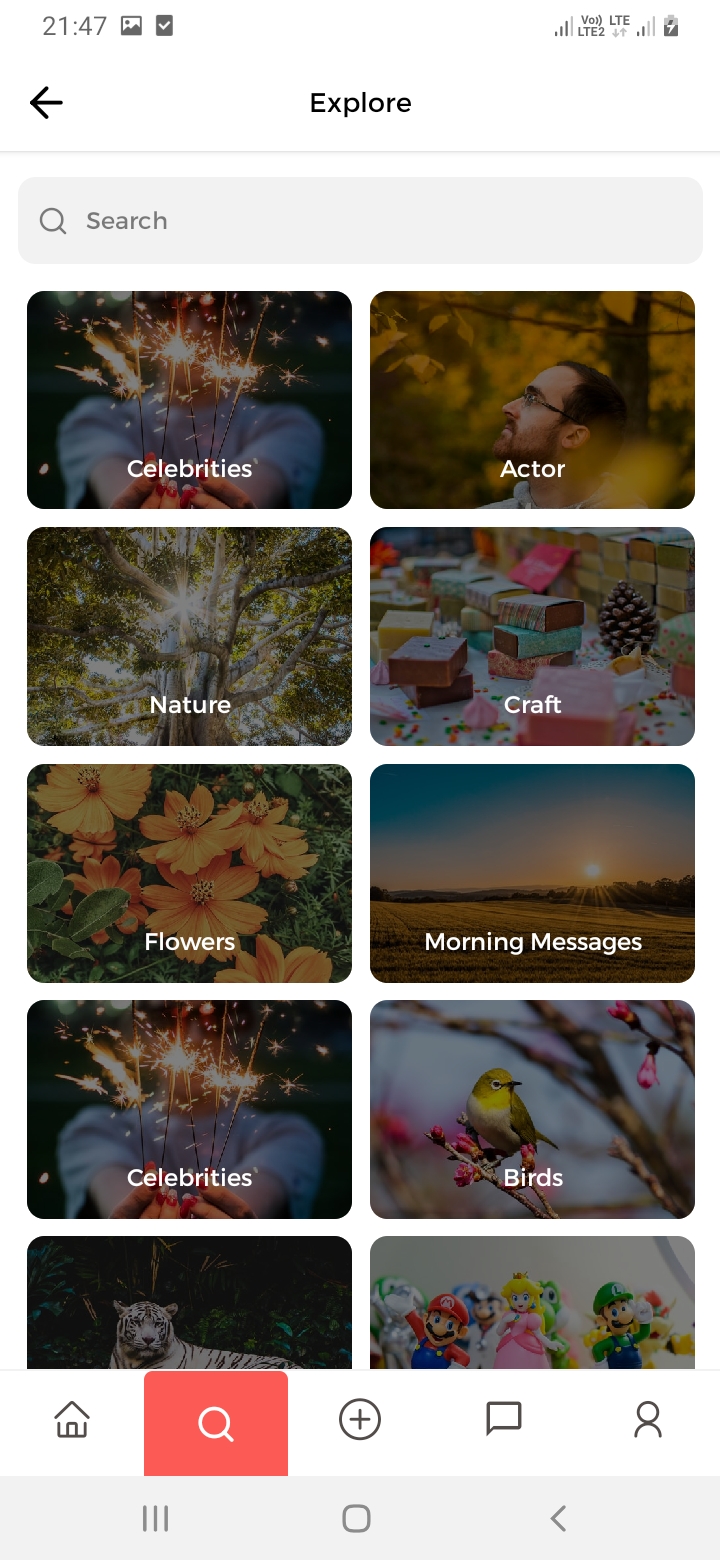This screenshot has width=720, height=1560.
Task: Go back from the Explore screen
Action: pyautogui.click(x=46, y=103)
